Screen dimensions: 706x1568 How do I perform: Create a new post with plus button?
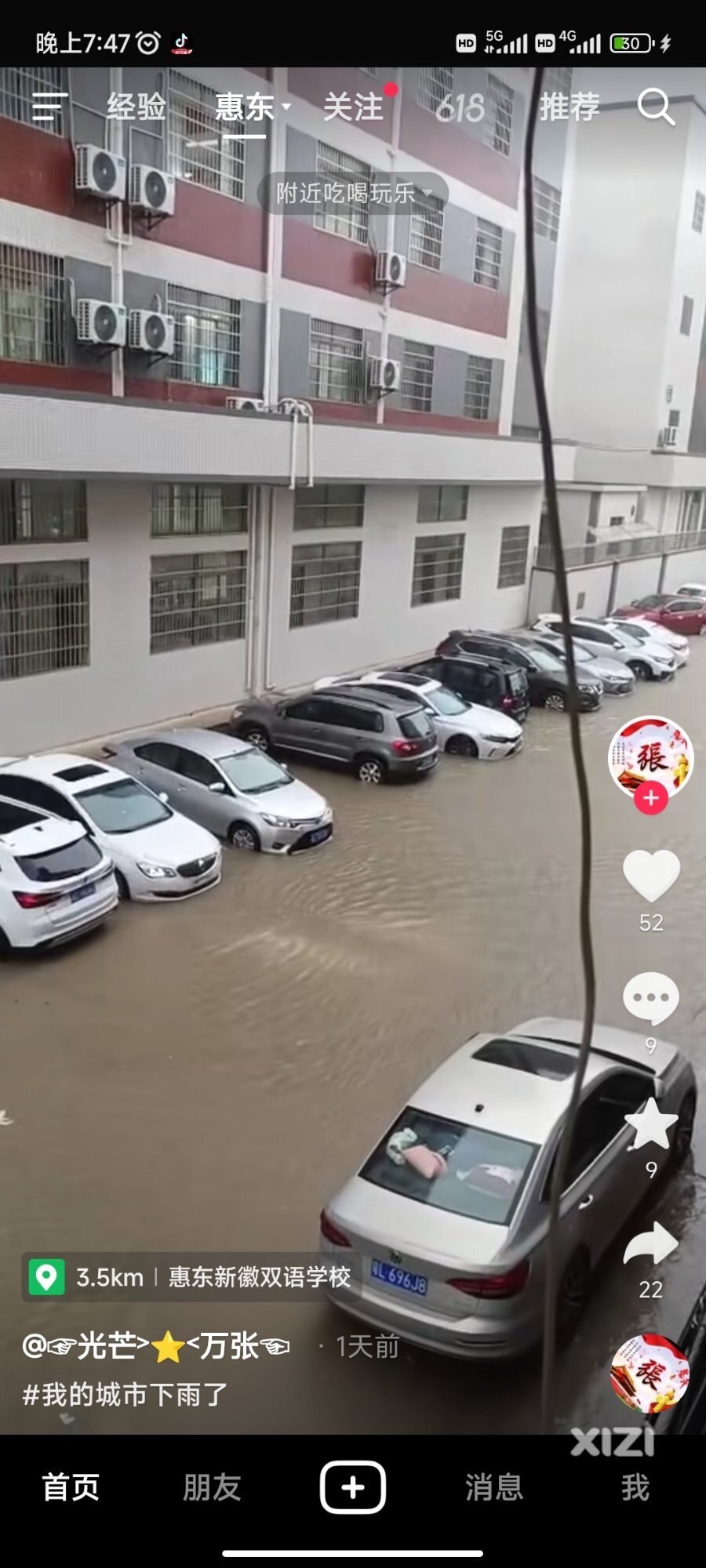coord(352,1487)
